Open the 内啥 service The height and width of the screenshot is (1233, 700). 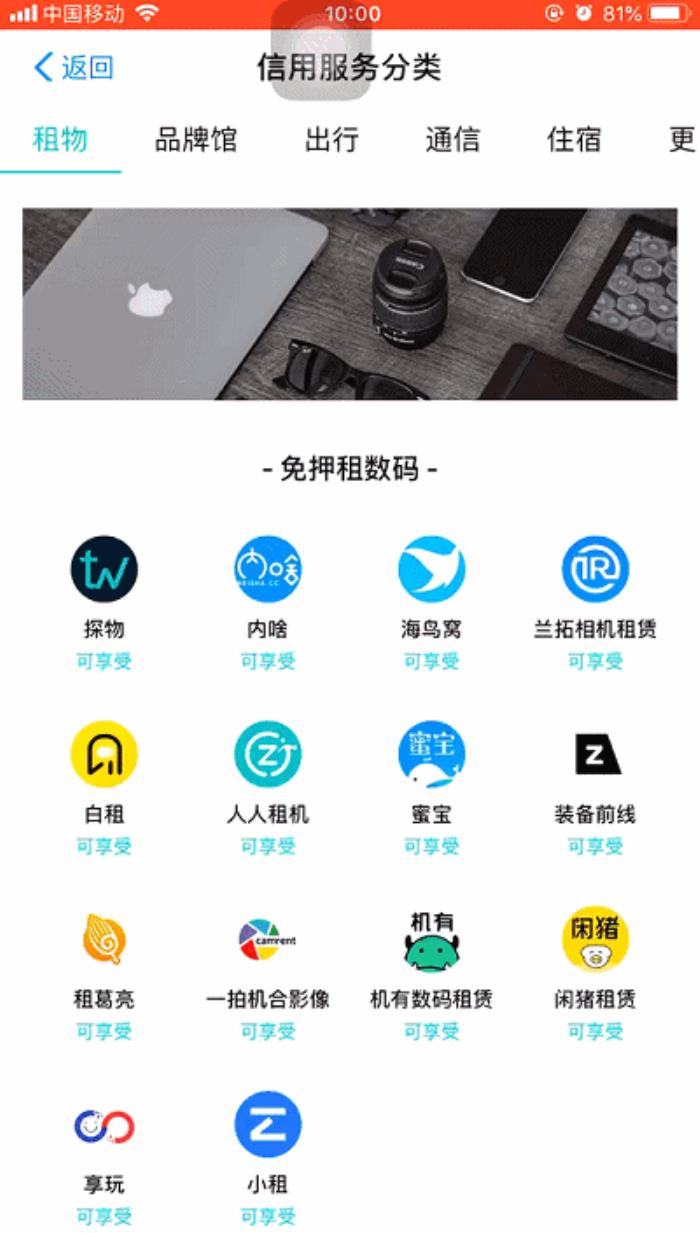[x=268, y=570]
